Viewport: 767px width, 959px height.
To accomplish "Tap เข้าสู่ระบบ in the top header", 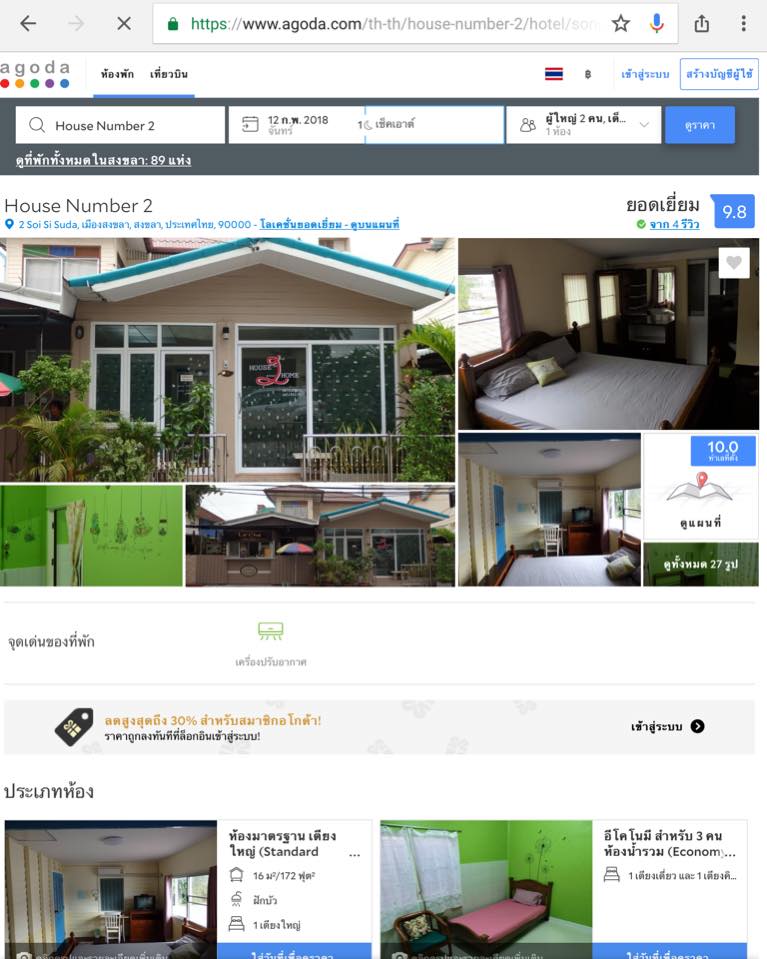I will pyautogui.click(x=645, y=74).
